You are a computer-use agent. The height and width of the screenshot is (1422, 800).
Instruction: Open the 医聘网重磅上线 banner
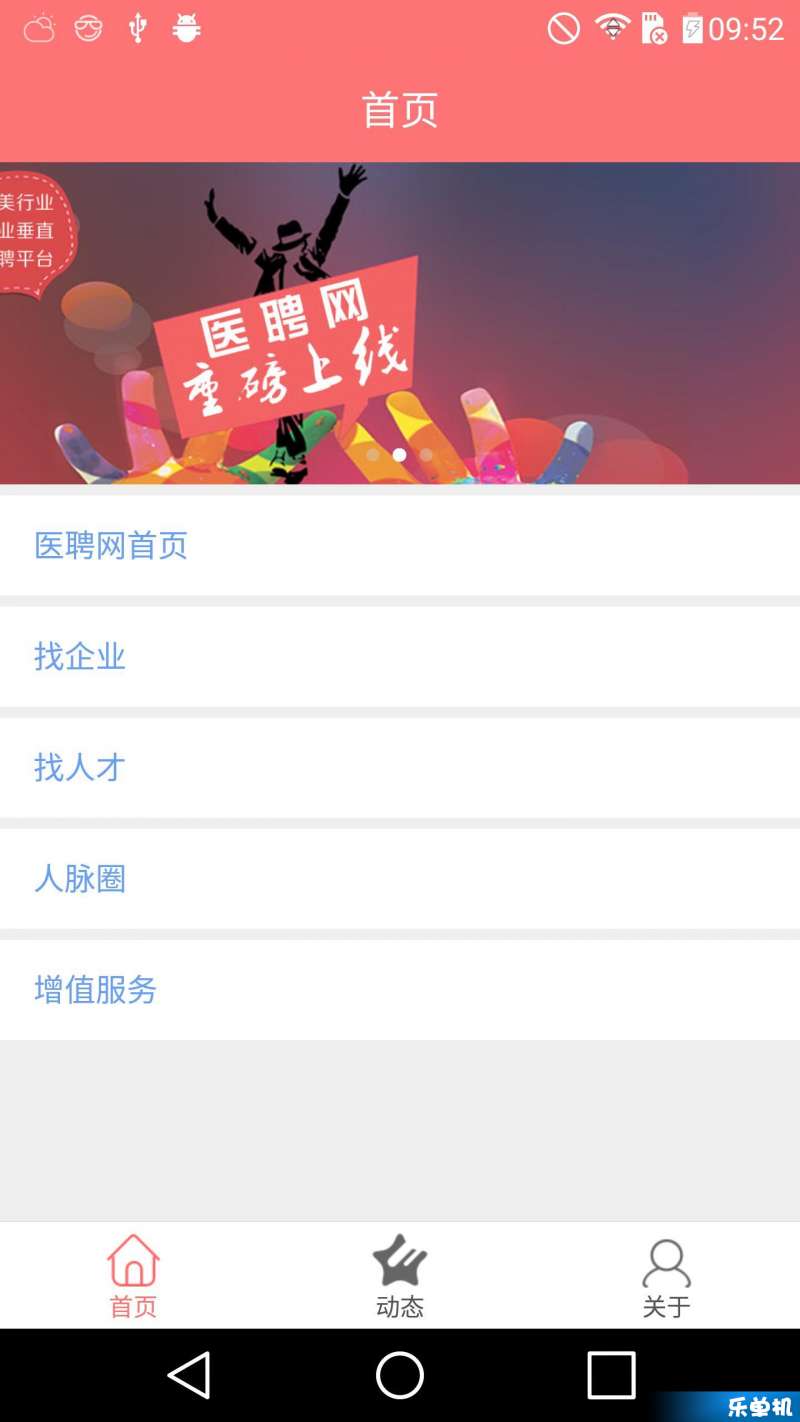pos(400,323)
